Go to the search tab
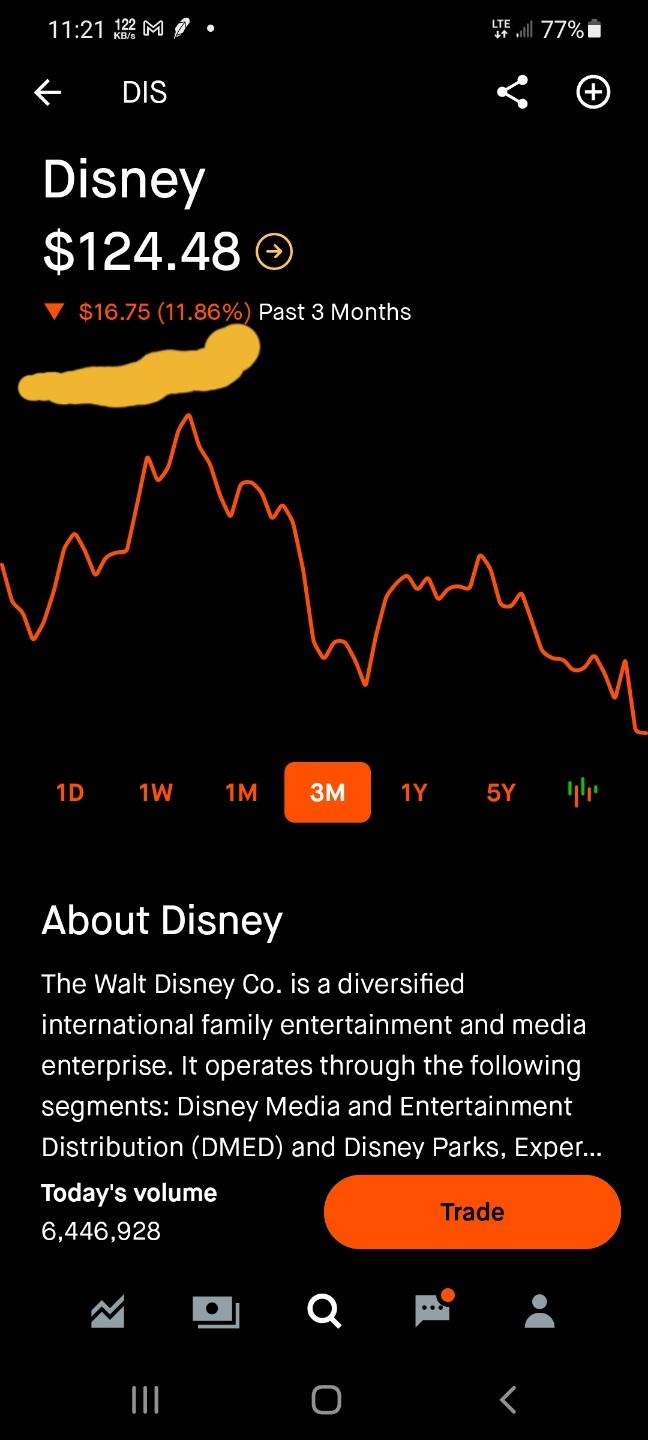 324,1310
